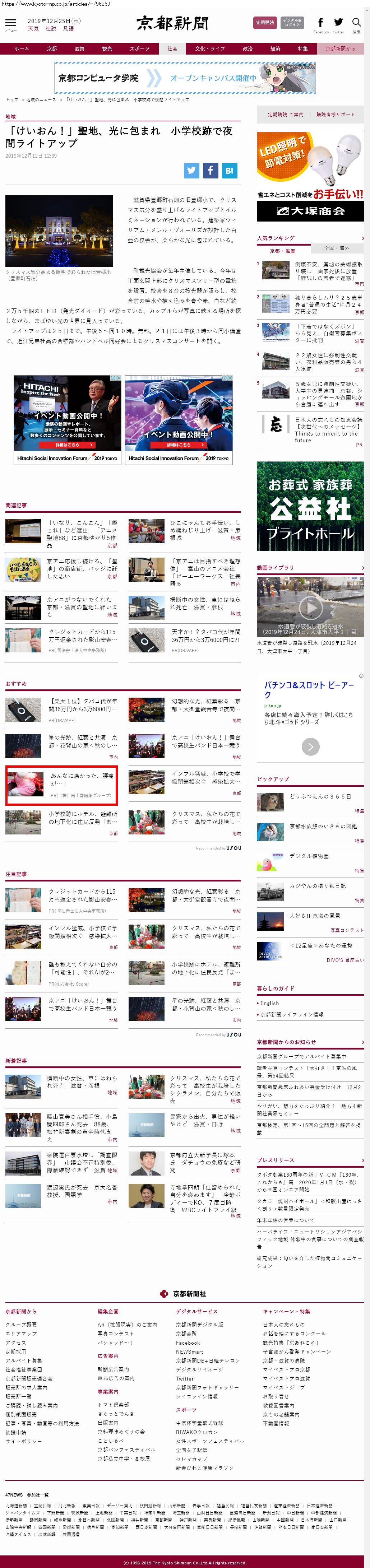Open the hamburger menu
The width and height of the screenshot is (370, 1568).
[10, 24]
